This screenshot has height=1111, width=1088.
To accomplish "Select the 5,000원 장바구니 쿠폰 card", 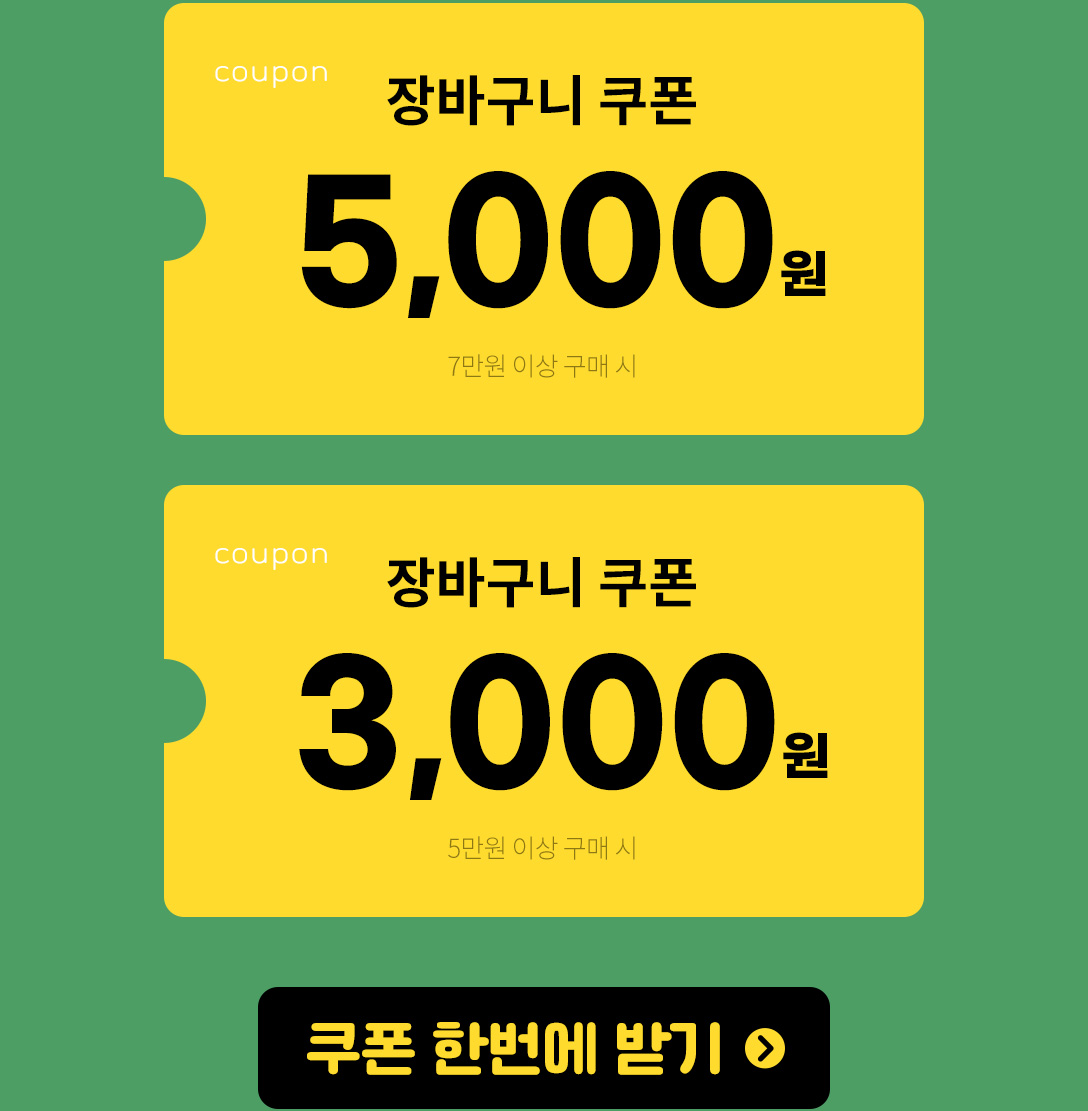I will [x=544, y=220].
